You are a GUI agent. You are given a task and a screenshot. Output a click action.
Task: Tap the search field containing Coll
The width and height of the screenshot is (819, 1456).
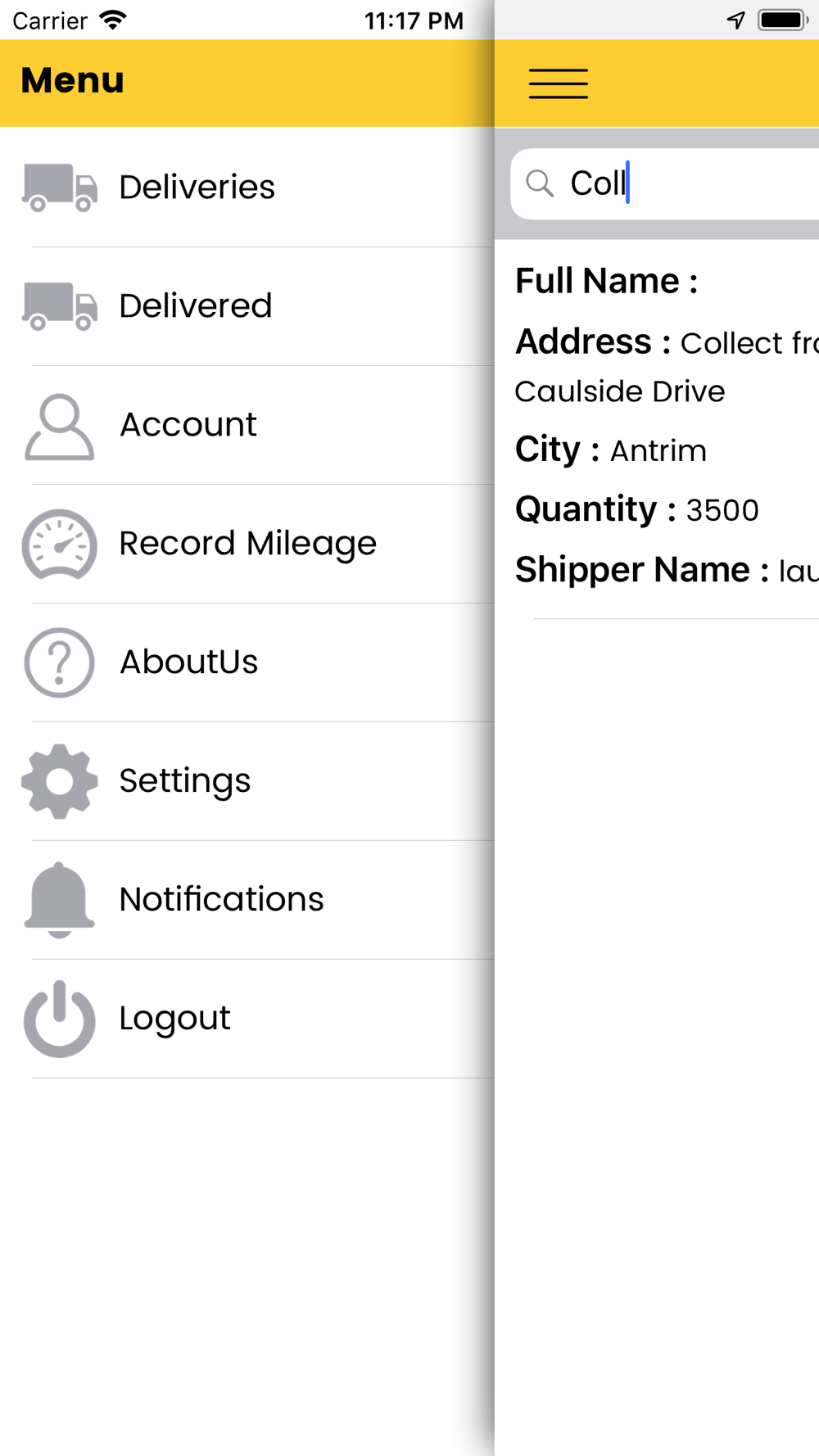coord(665,183)
